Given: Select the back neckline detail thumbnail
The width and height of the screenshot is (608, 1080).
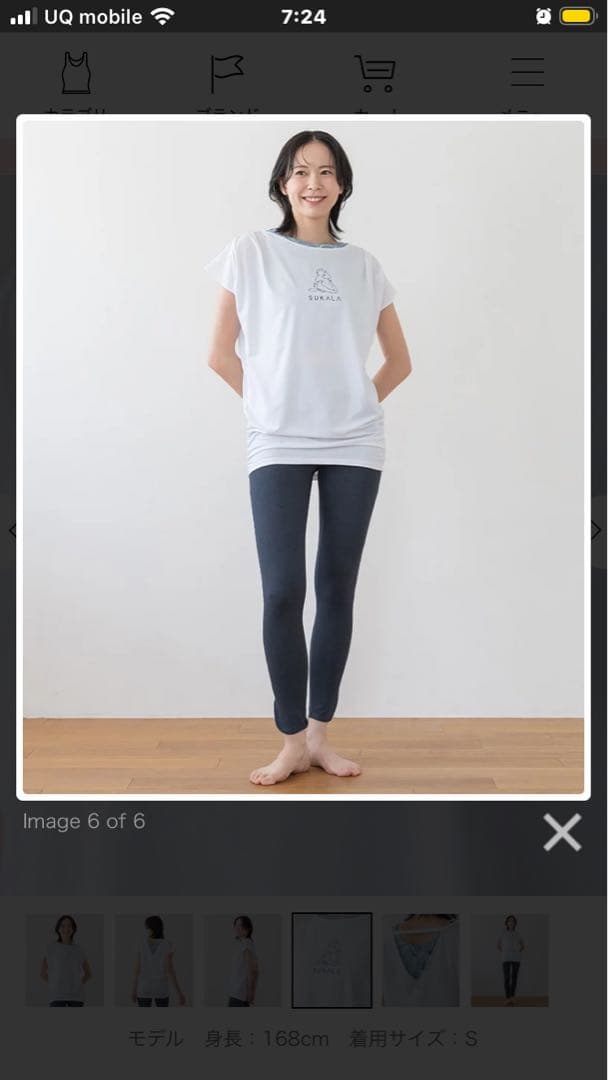Looking at the screenshot, I should (421, 959).
